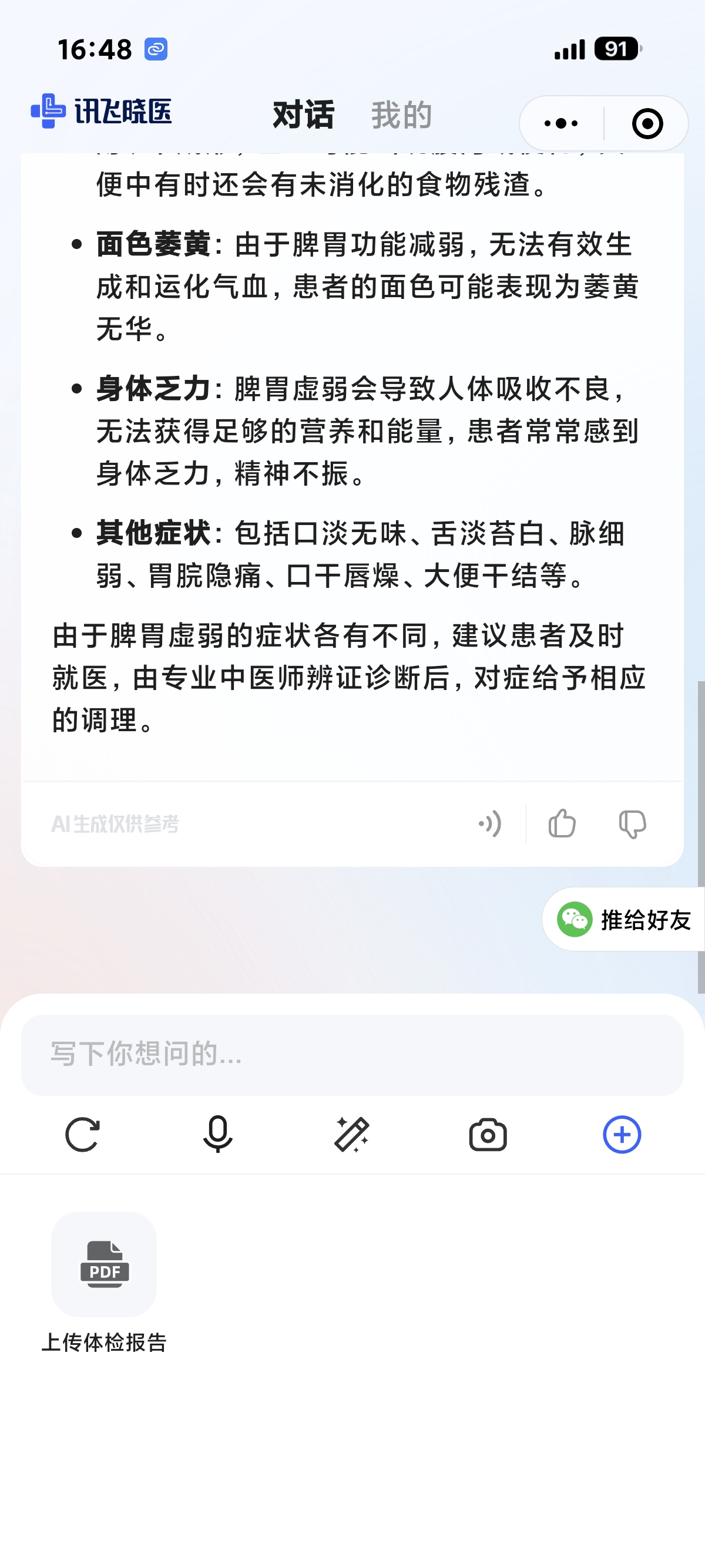Image resolution: width=705 pixels, height=1568 pixels.
Task: Open the magic wand tool
Action: click(352, 1135)
